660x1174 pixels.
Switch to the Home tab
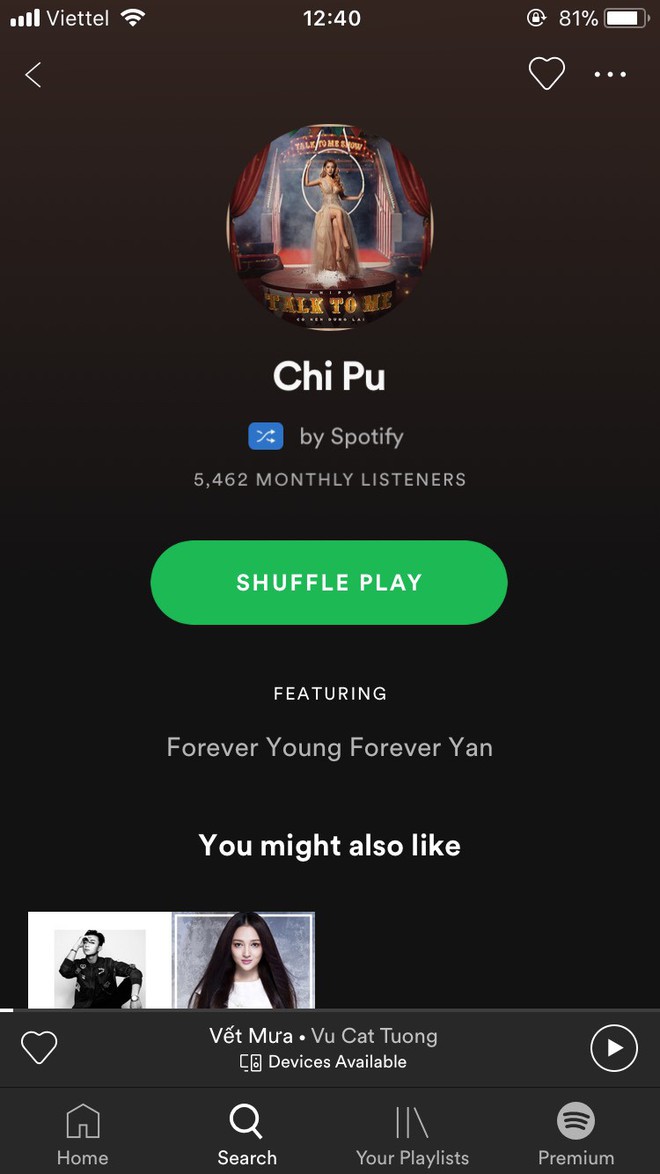(x=82, y=1136)
